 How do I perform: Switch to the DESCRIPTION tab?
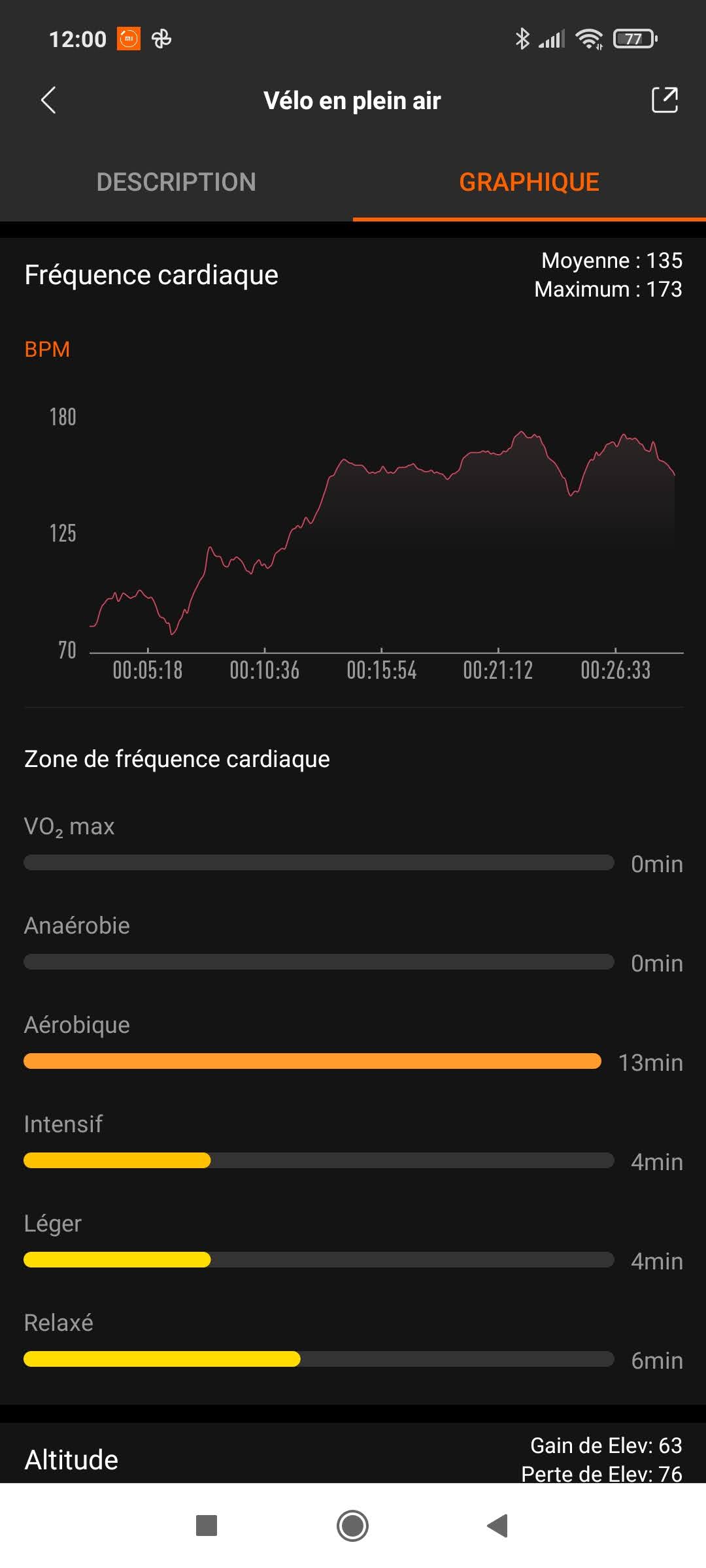176,182
